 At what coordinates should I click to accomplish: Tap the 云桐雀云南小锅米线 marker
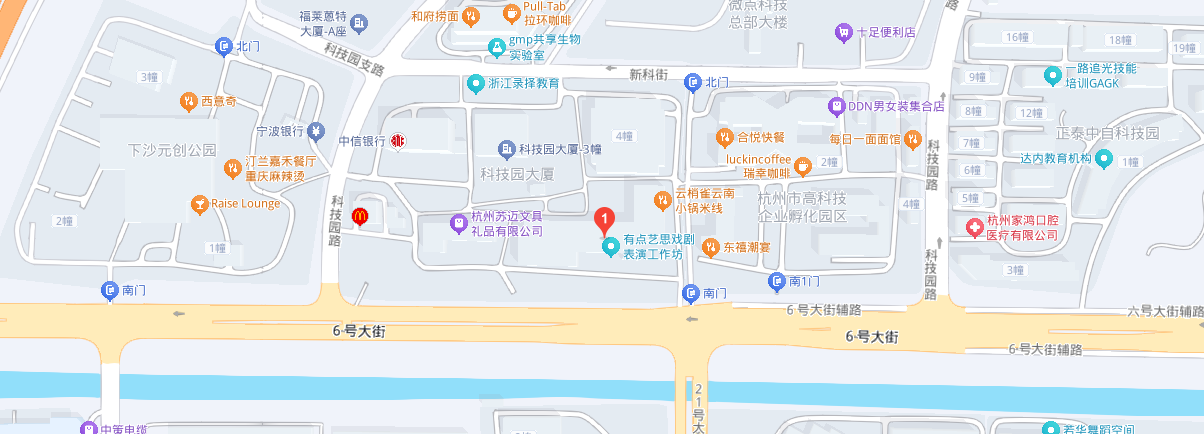point(661,200)
